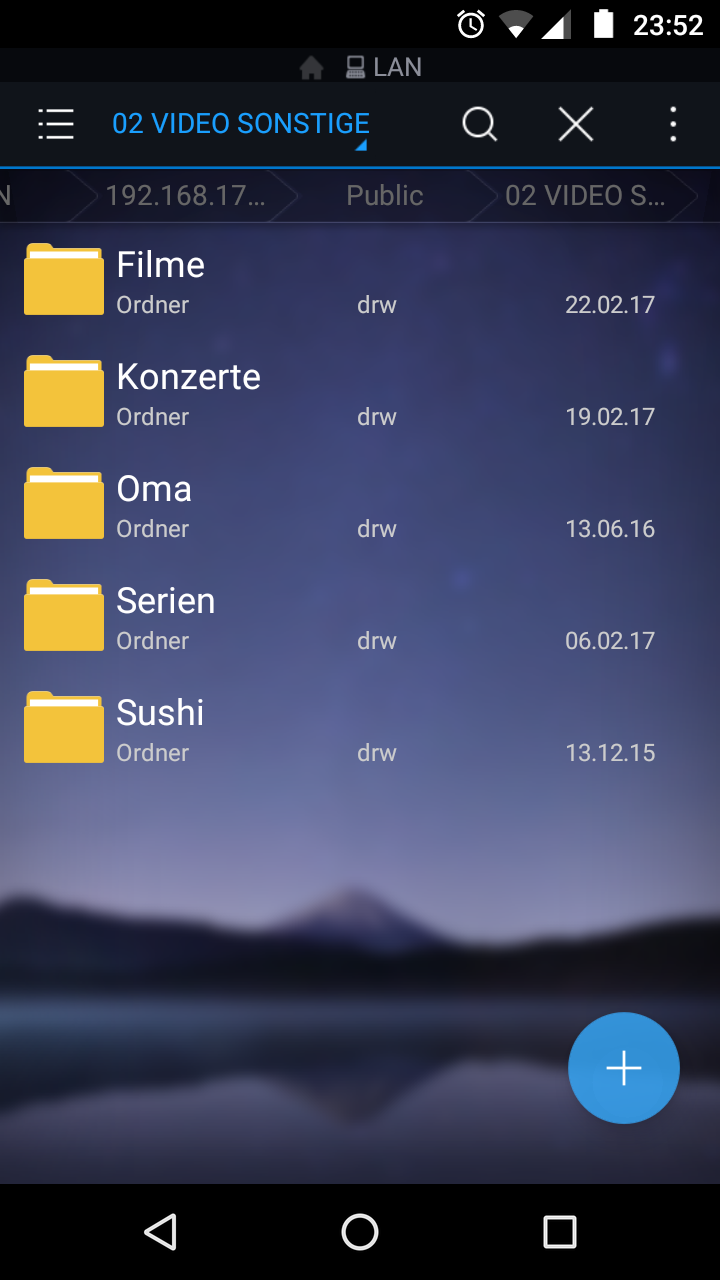Jump to 192.168.17... in the path bar
The height and width of the screenshot is (1280, 720).
186,195
